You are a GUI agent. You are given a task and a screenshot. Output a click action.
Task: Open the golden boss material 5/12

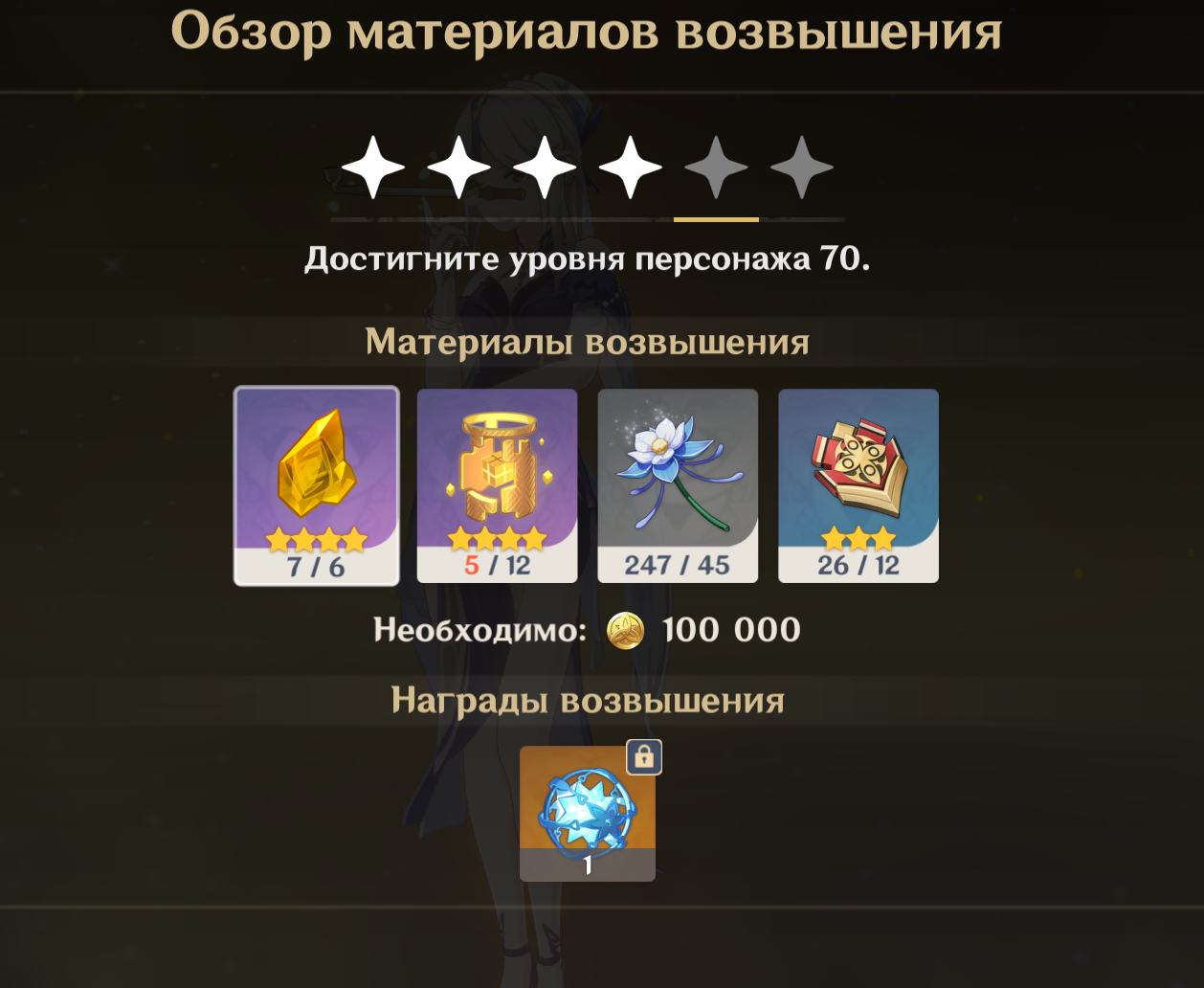coord(497,485)
